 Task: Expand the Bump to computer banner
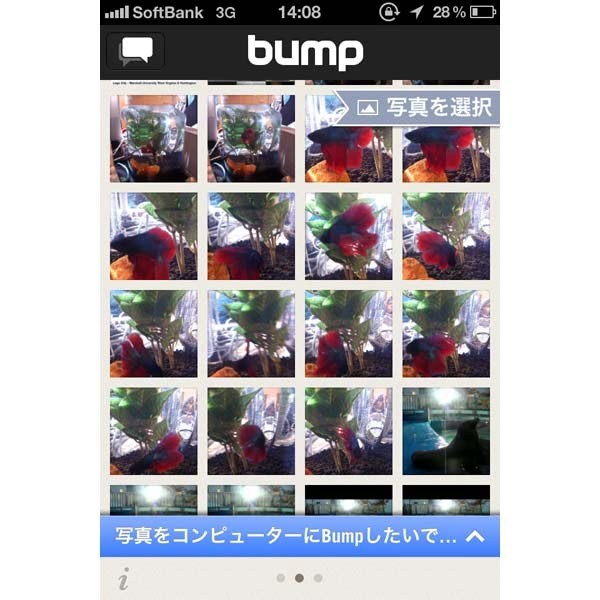[x=475, y=537]
